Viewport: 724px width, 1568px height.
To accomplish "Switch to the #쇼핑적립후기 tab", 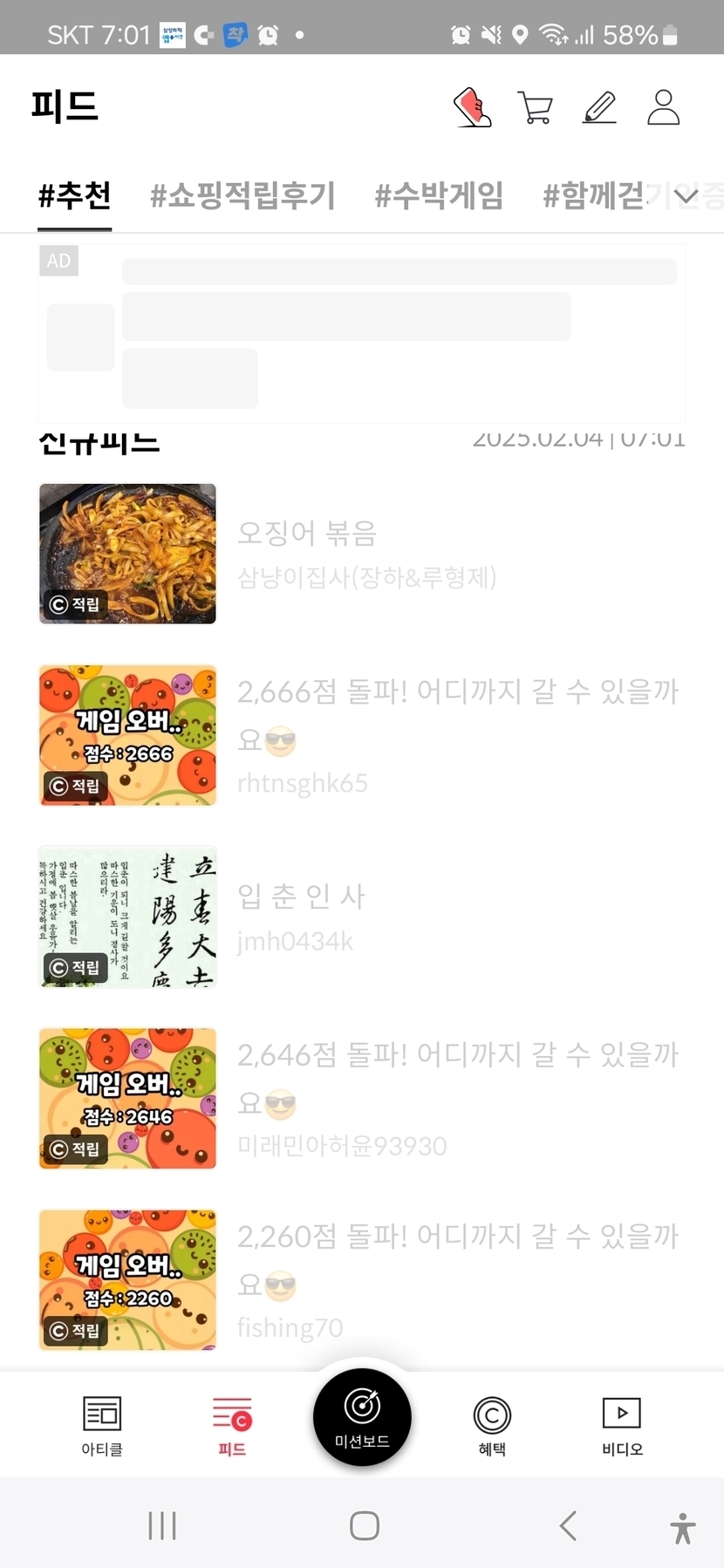I will click(x=242, y=195).
